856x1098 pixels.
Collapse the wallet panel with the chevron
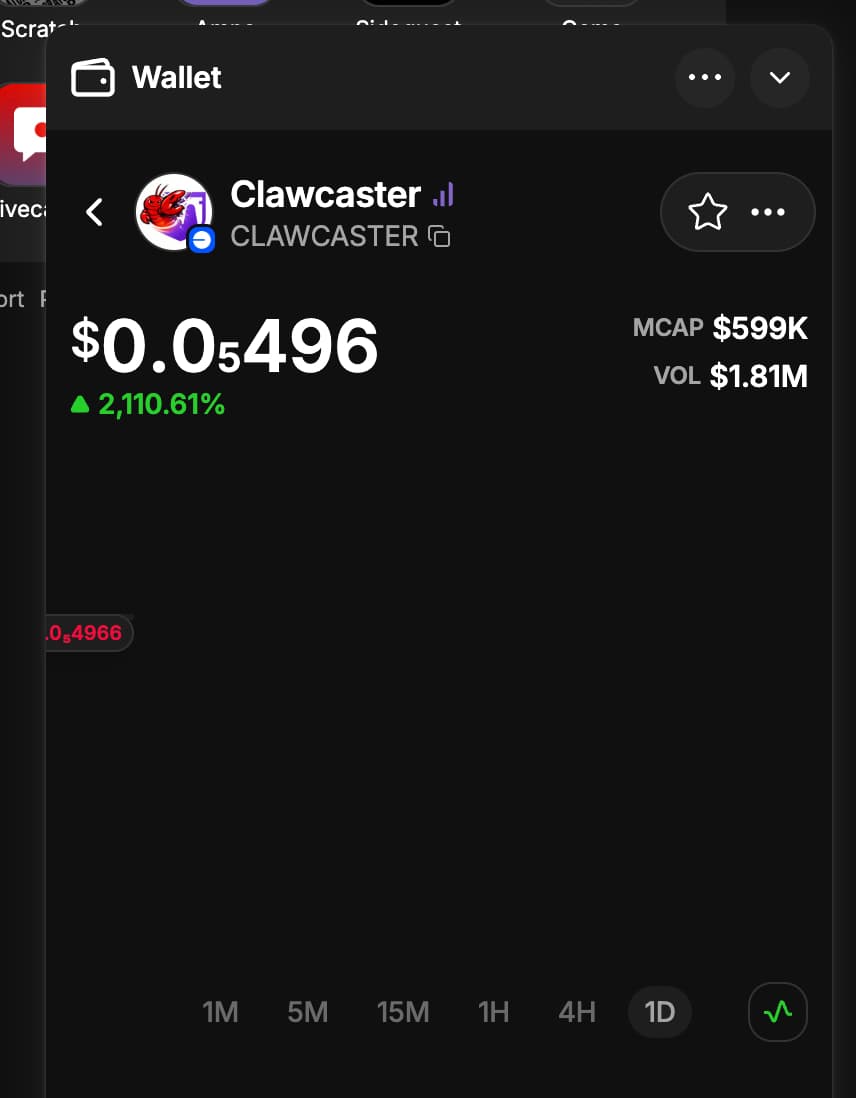click(780, 77)
